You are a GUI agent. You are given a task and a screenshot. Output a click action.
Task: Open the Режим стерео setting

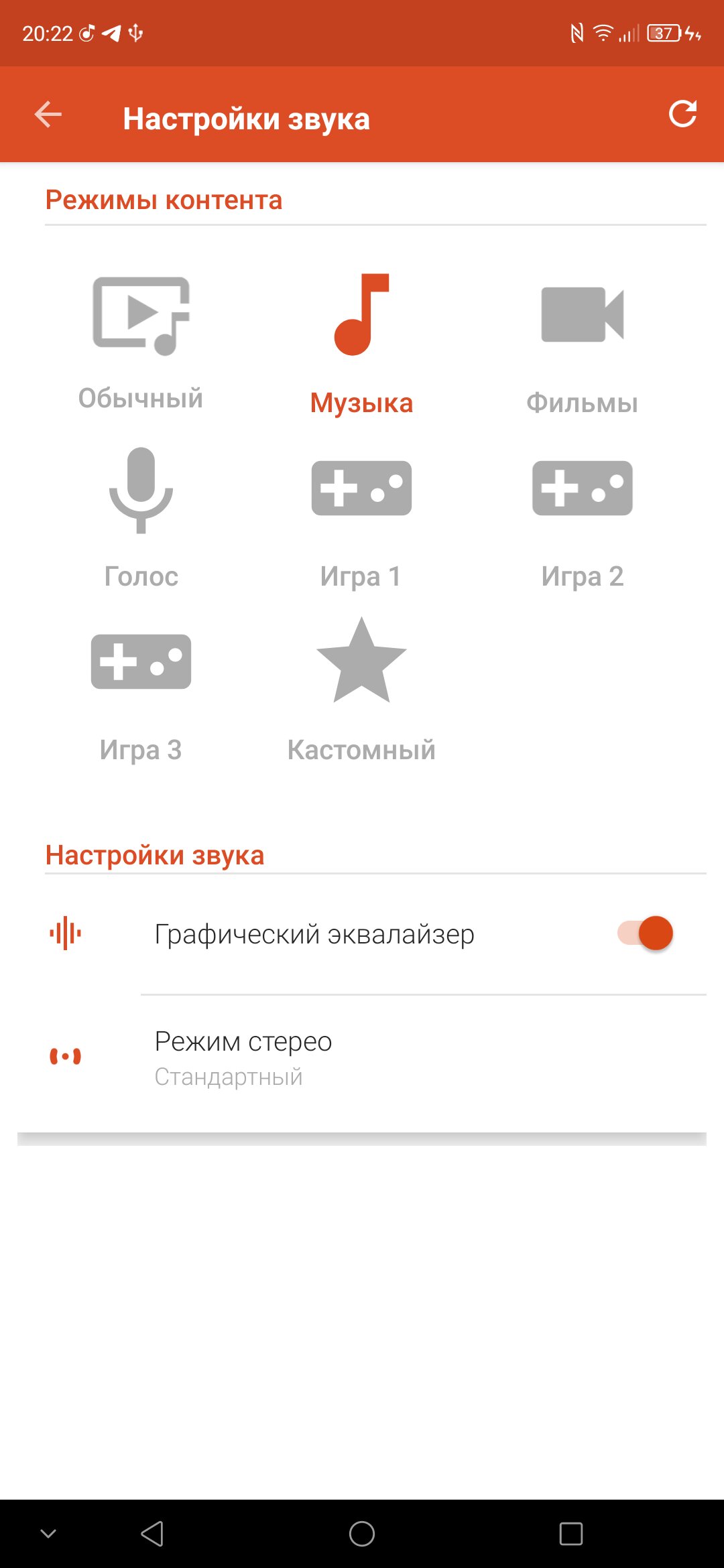[362, 1057]
